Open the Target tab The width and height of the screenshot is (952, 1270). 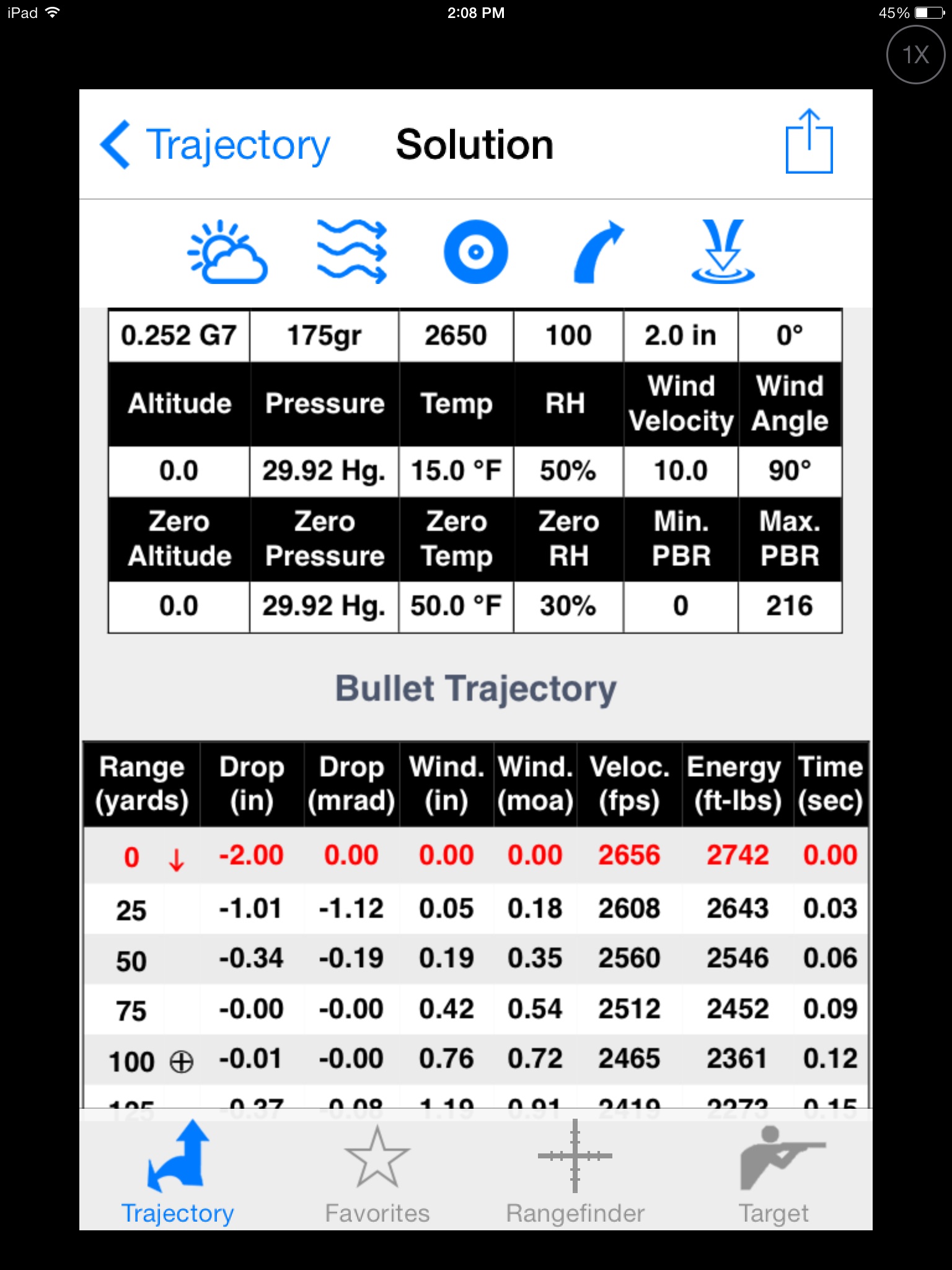coord(774,1173)
